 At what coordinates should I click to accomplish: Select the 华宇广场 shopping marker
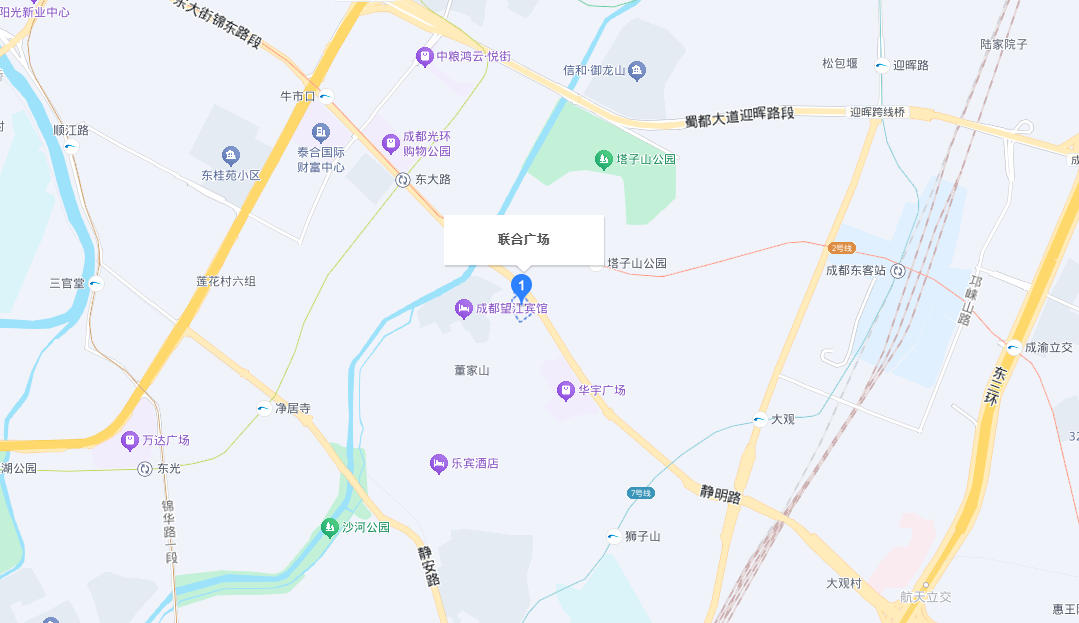coord(565,390)
